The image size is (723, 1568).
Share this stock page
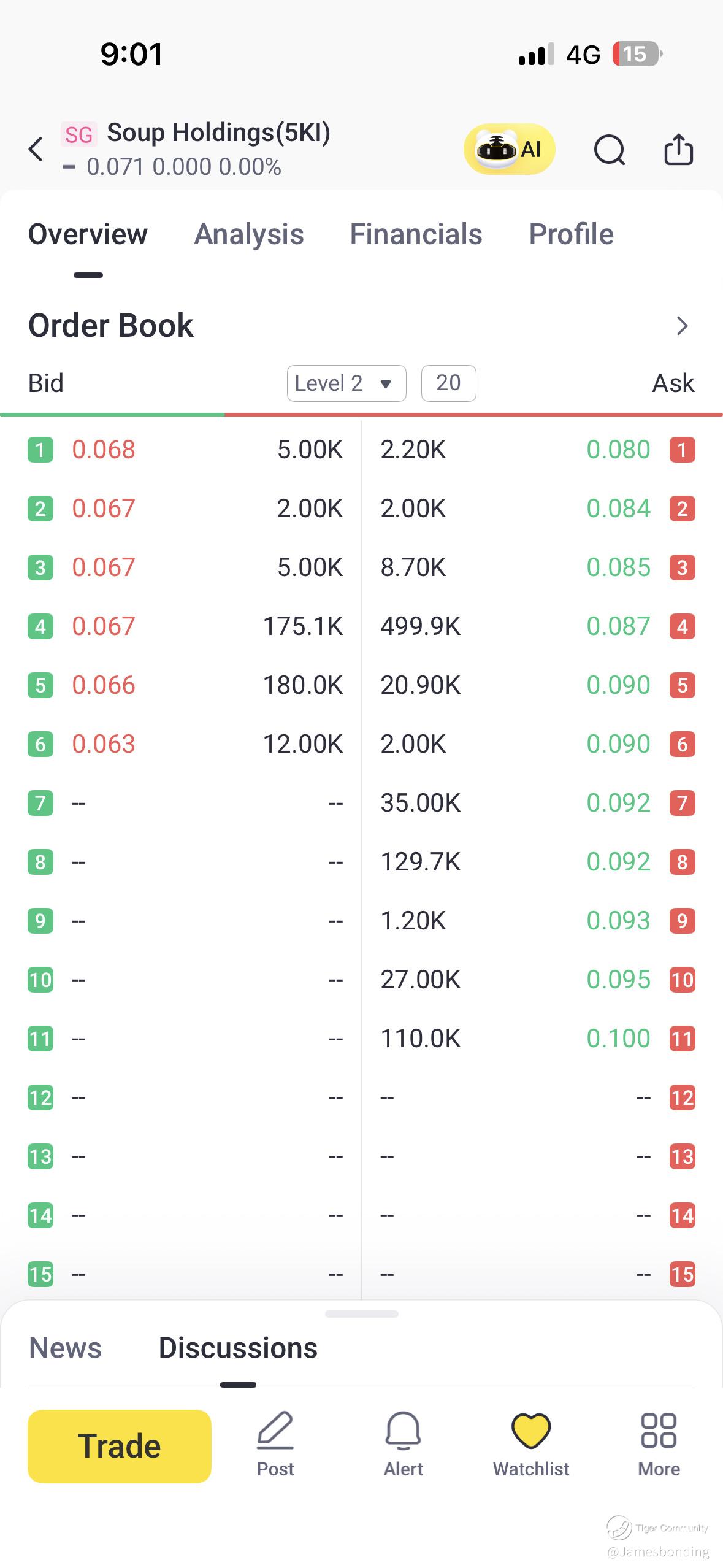678,149
